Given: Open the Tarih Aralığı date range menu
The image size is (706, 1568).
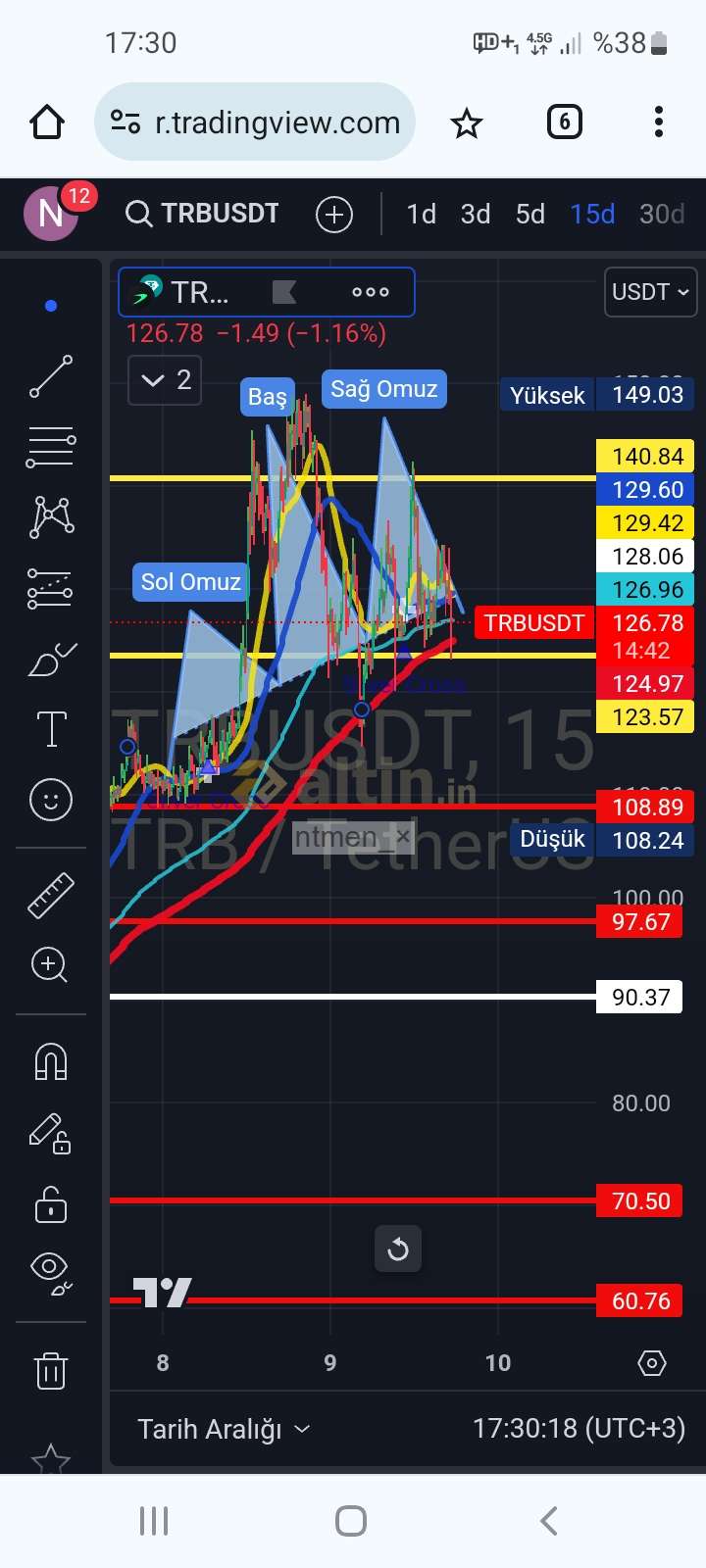Looking at the screenshot, I should click(224, 1429).
